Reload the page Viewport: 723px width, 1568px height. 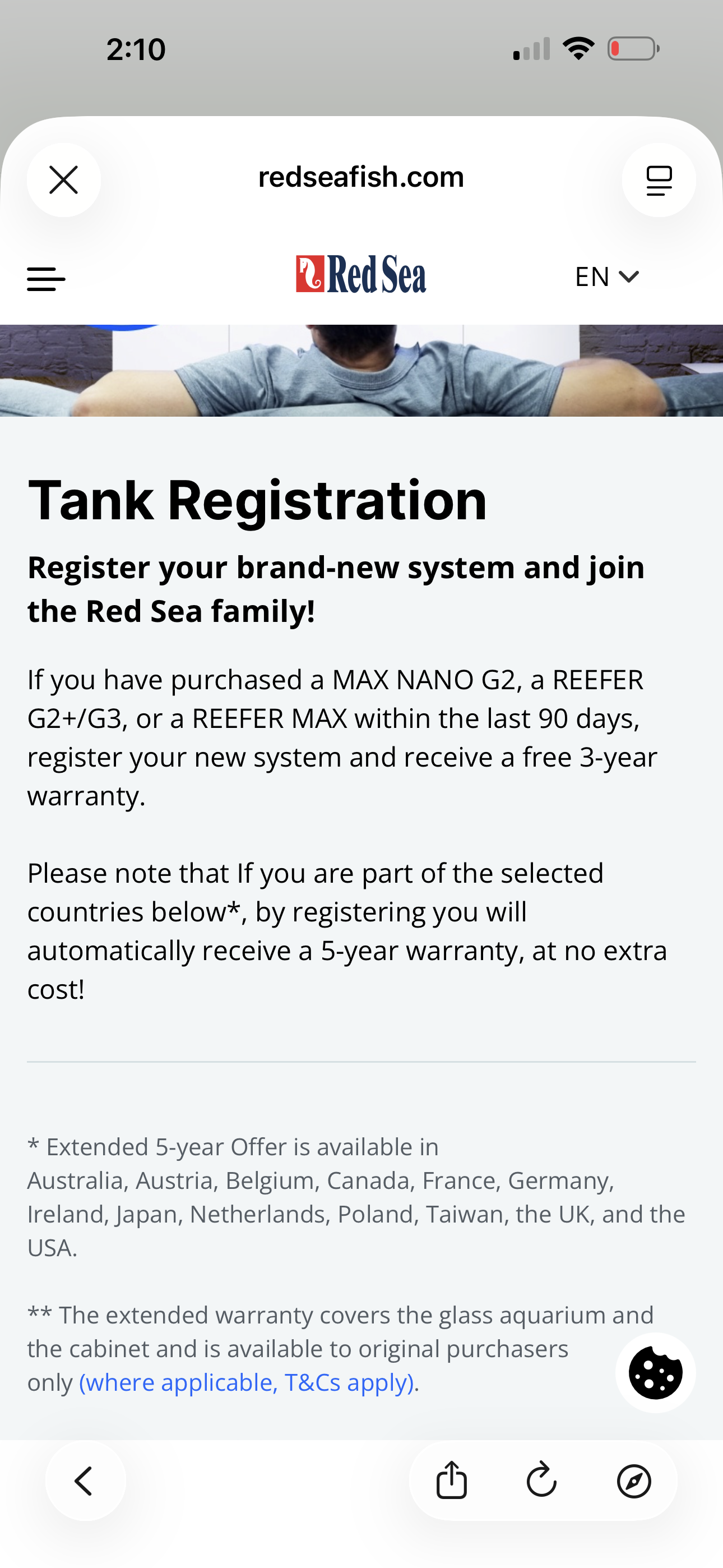(x=541, y=1480)
